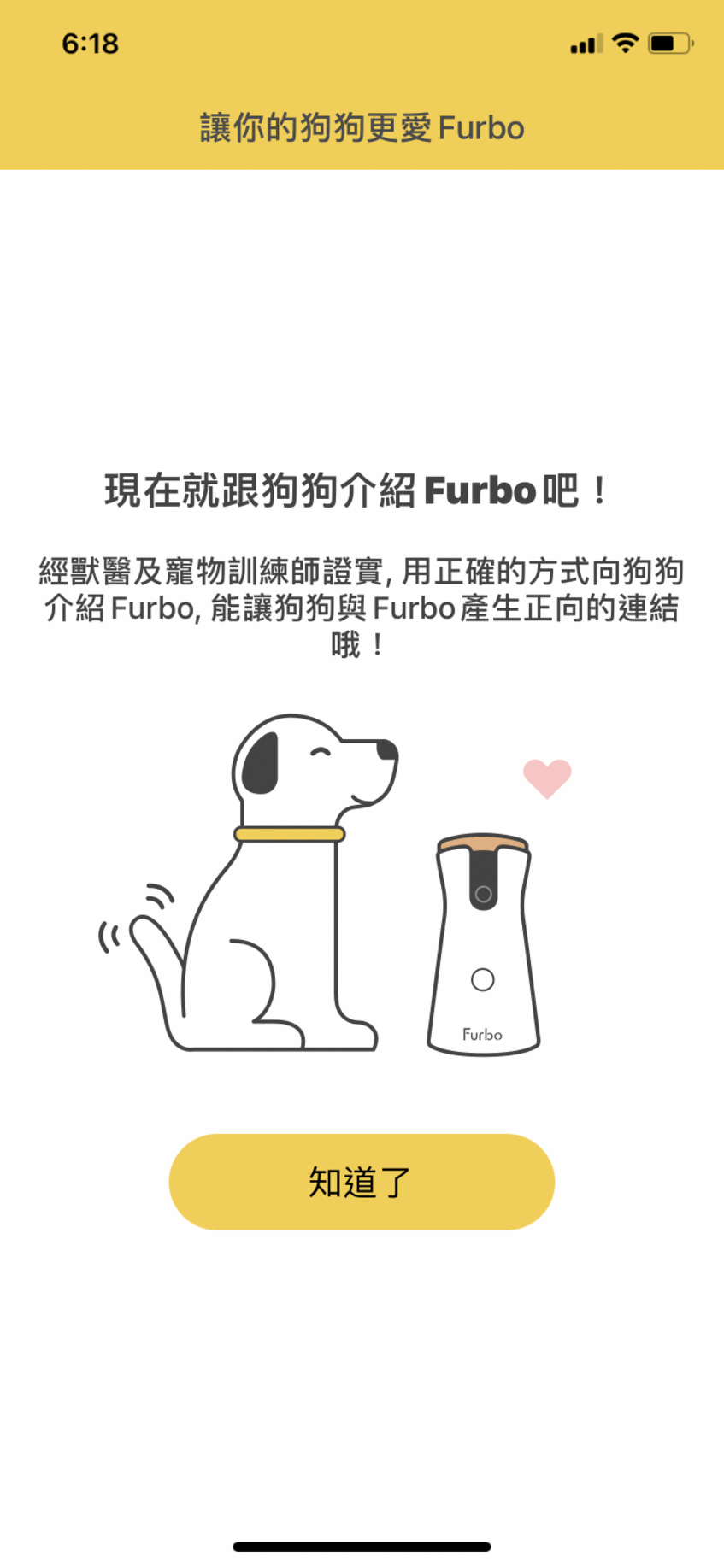724x1568 pixels.
Task: Tap the 知道了 button
Action: pyautogui.click(x=362, y=1182)
